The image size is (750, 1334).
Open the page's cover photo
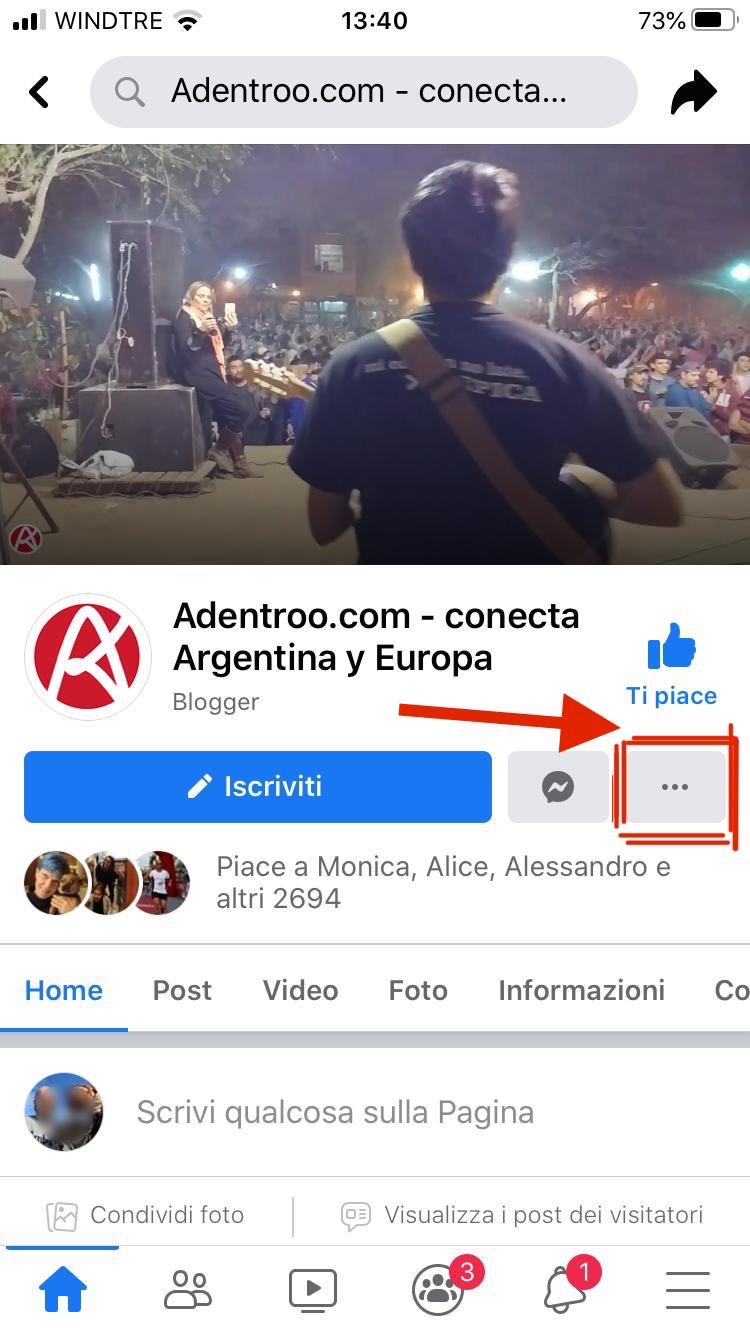coord(375,354)
